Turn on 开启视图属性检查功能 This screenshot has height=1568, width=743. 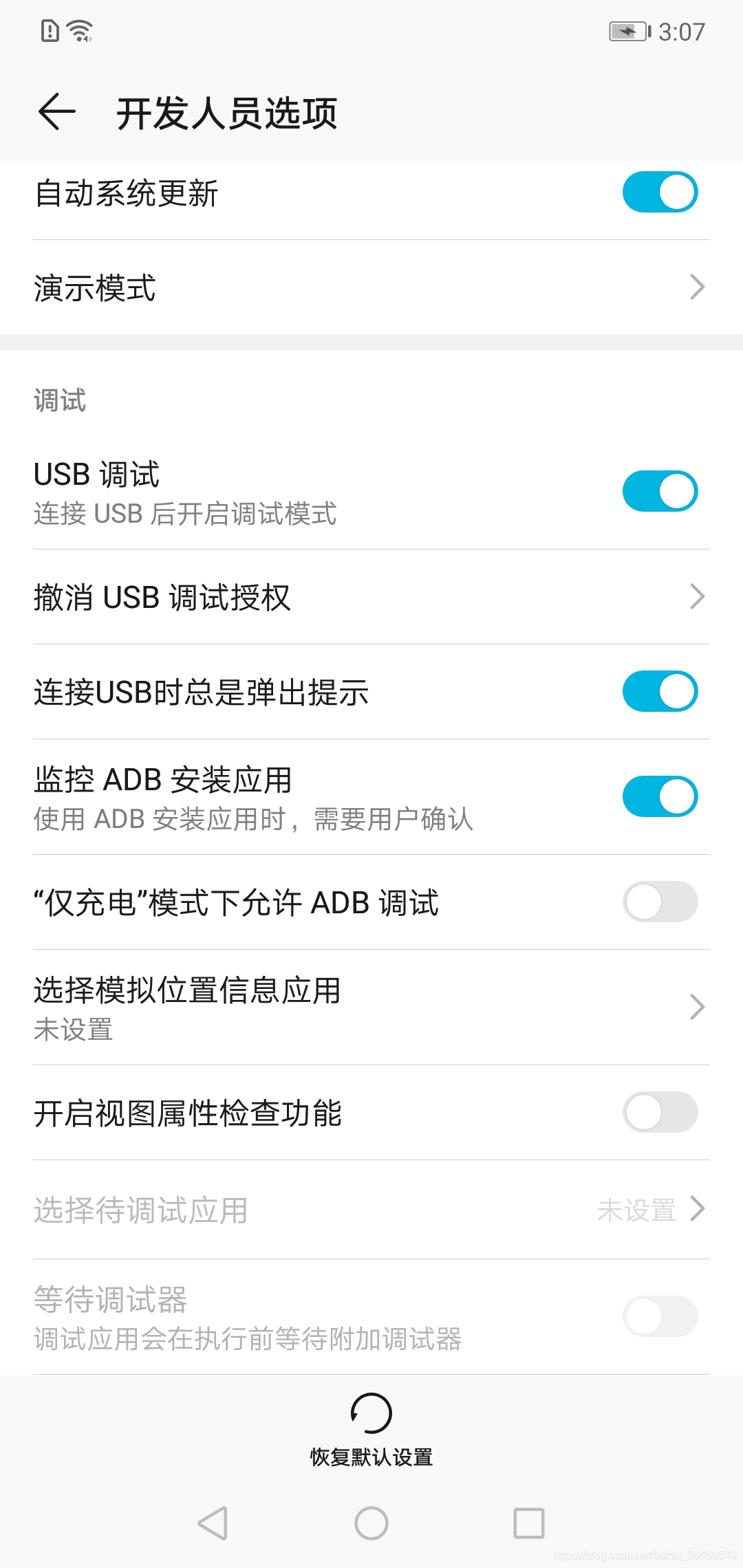(660, 1113)
